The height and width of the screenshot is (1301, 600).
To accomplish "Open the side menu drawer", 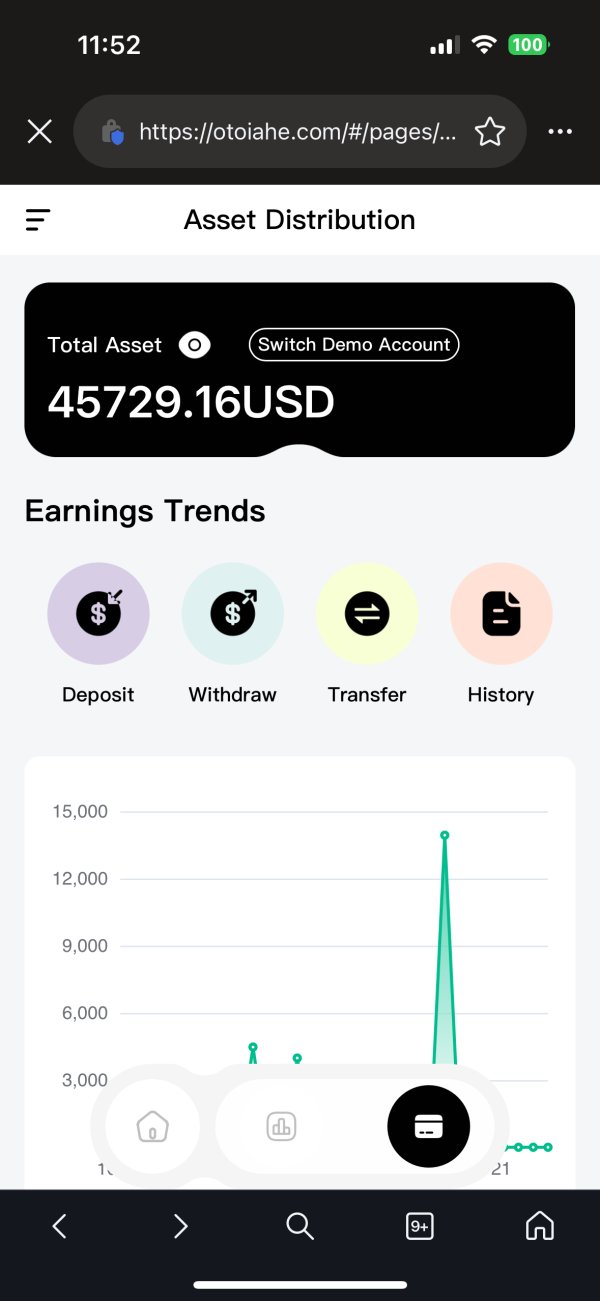I will (x=38, y=220).
